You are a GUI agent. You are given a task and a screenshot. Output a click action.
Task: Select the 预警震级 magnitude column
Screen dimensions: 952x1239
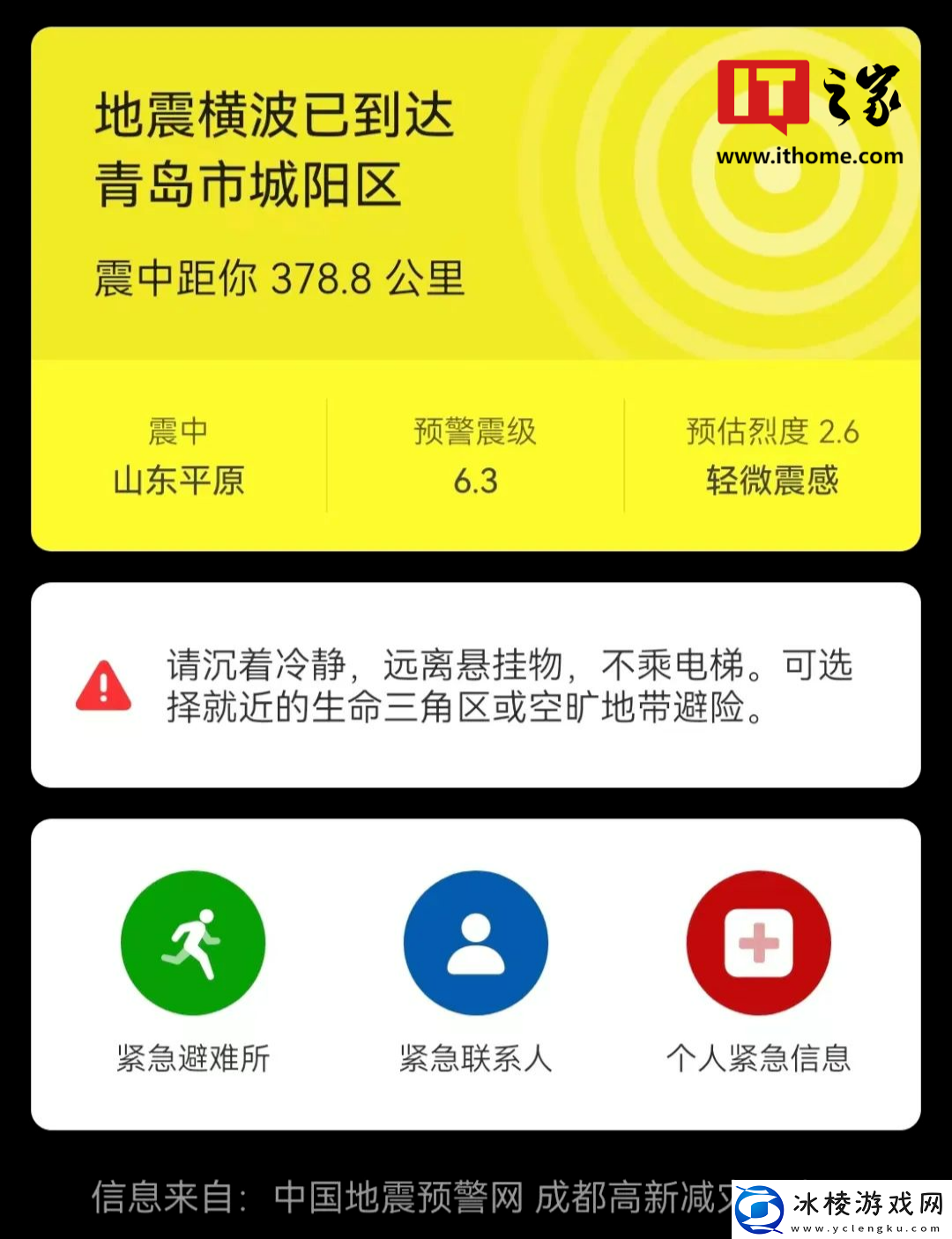tap(475, 456)
